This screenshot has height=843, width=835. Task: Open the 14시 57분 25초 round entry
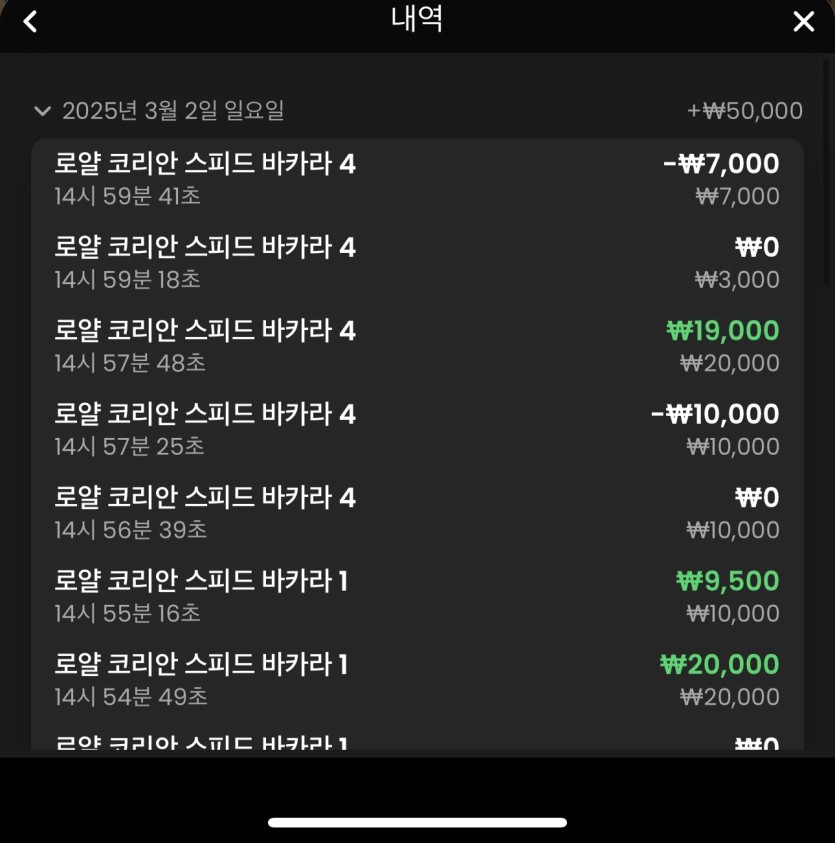point(416,429)
